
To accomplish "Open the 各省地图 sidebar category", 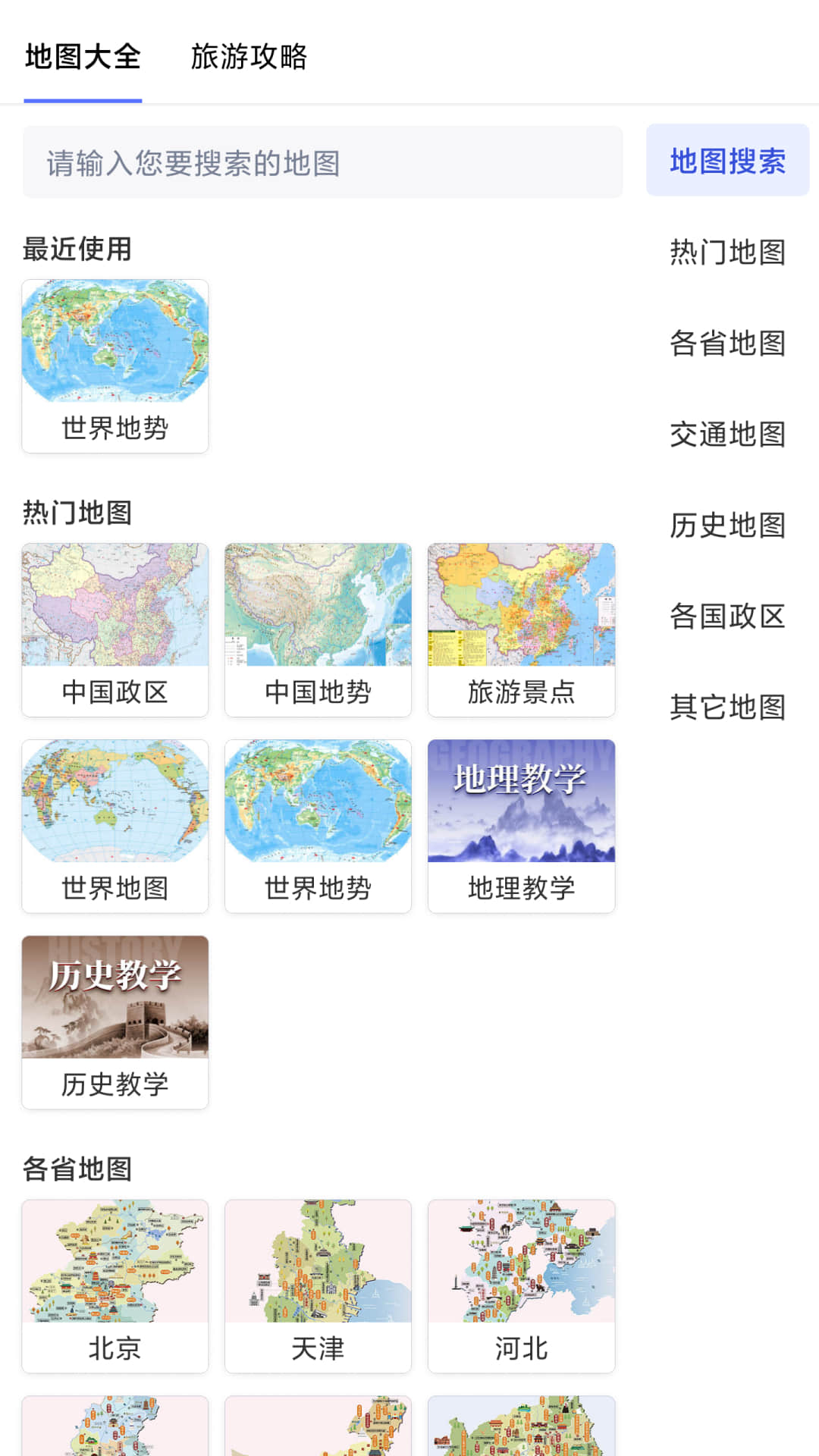I will 727,345.
